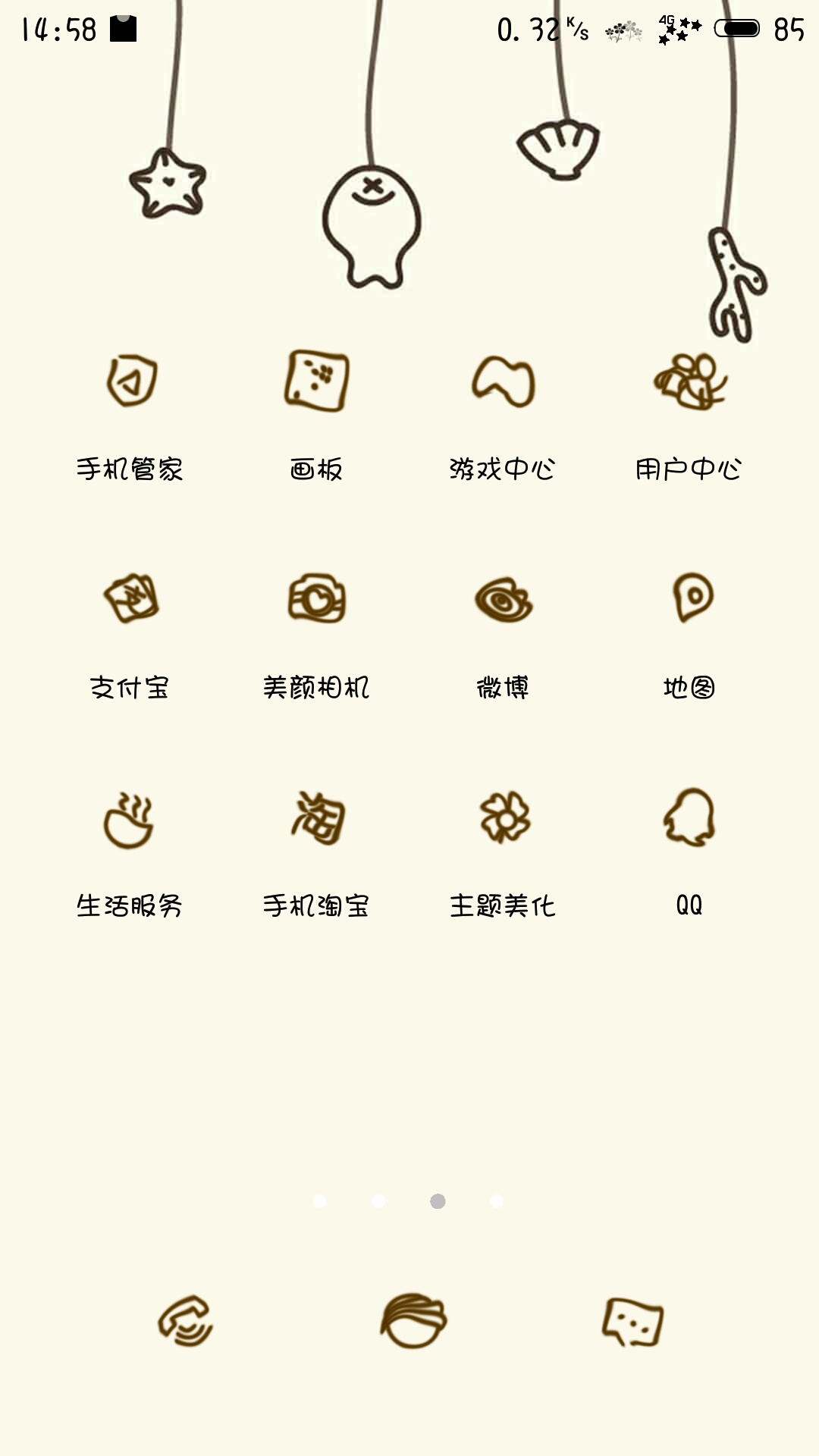This screenshot has width=819, height=1456.
Task: Launch the QQ app
Action: coord(689,819)
